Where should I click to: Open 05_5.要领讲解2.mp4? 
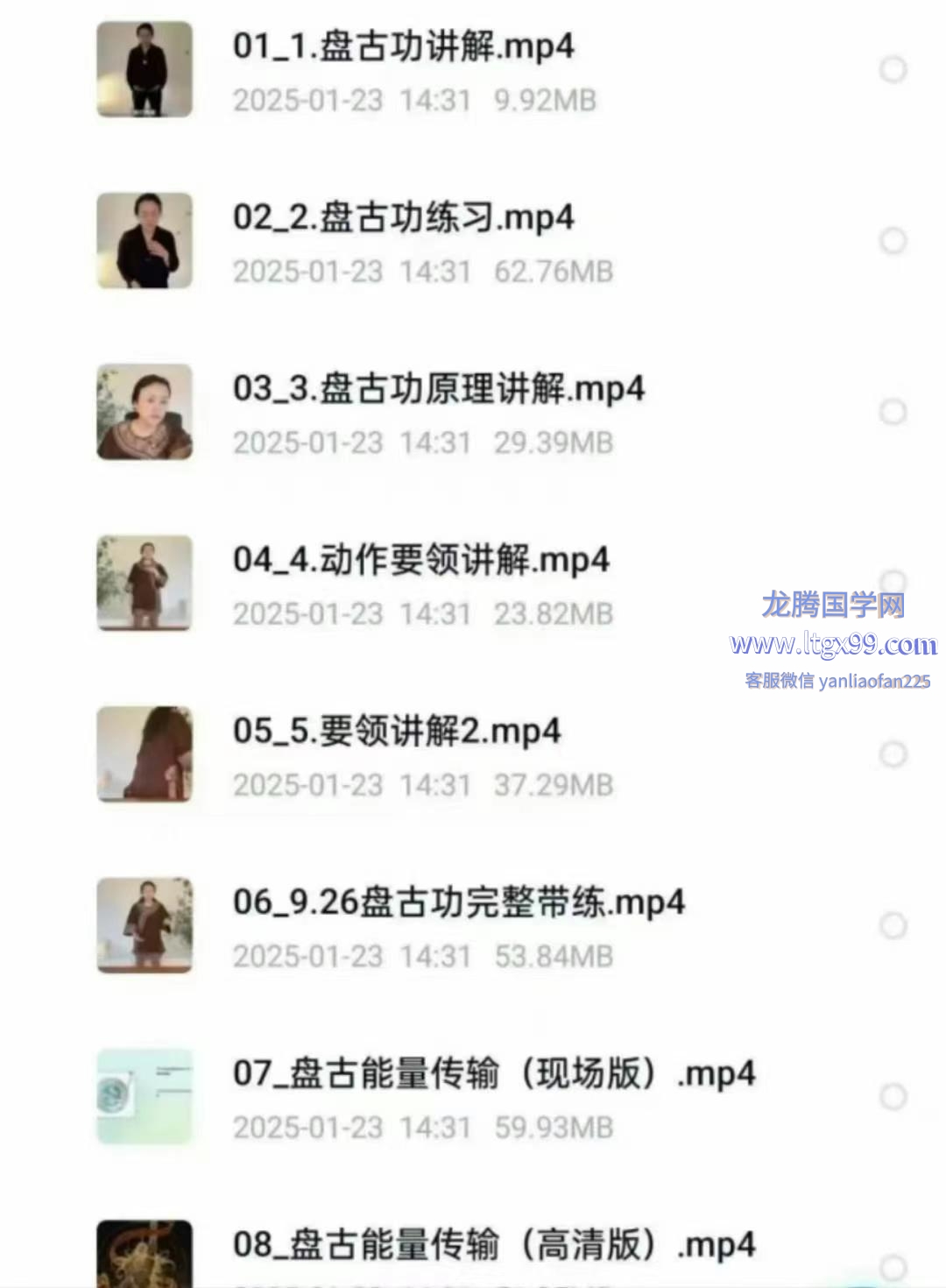(396, 732)
